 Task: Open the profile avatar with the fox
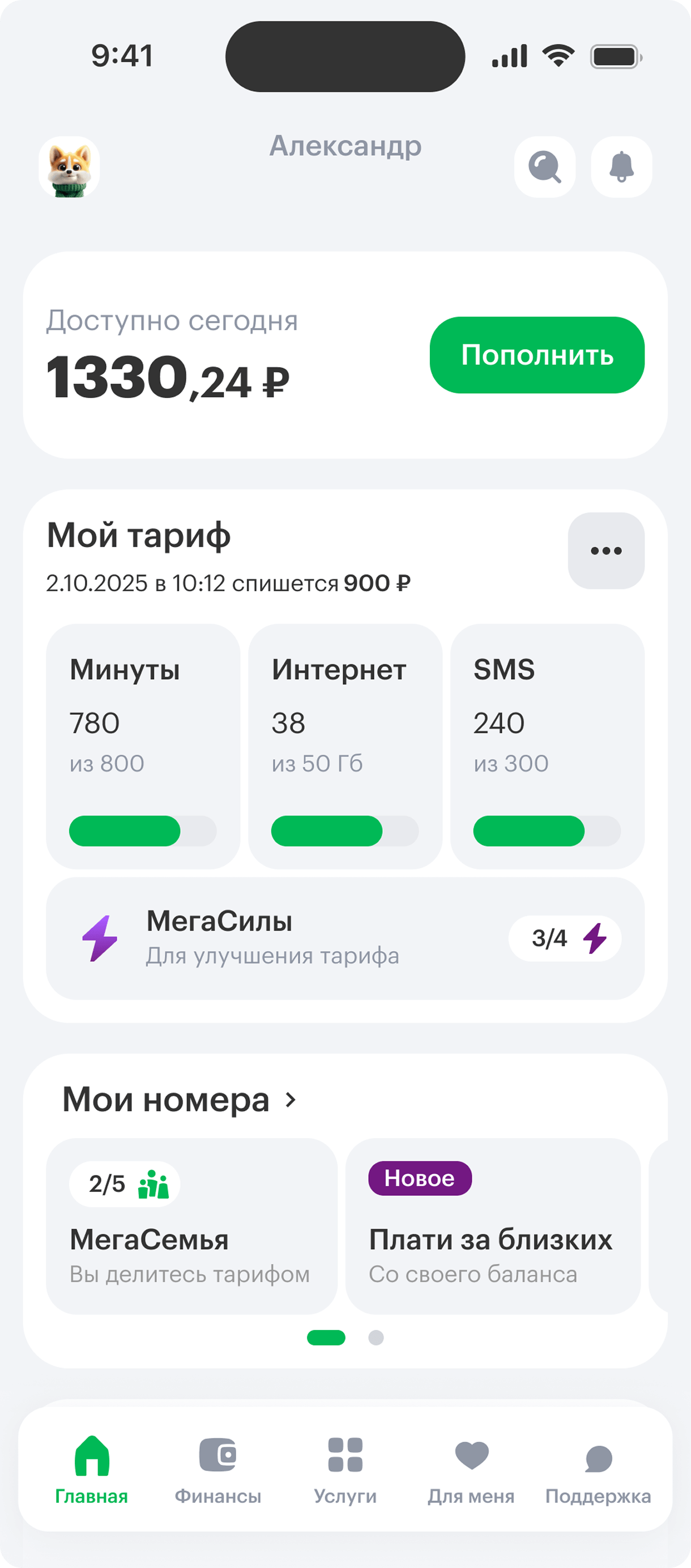70,167
